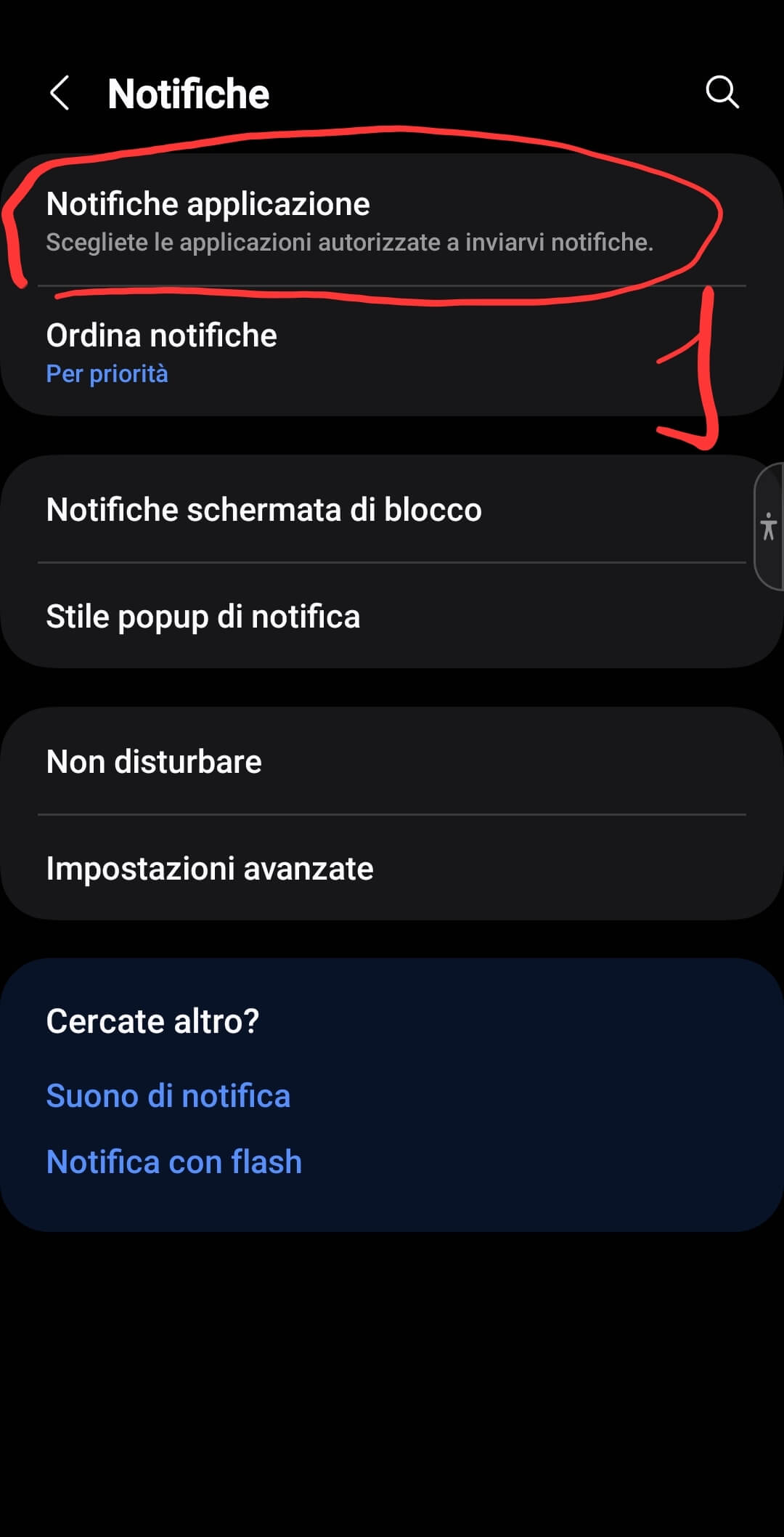
Task: Select Stile popup di notifica
Action: [x=348, y=617]
